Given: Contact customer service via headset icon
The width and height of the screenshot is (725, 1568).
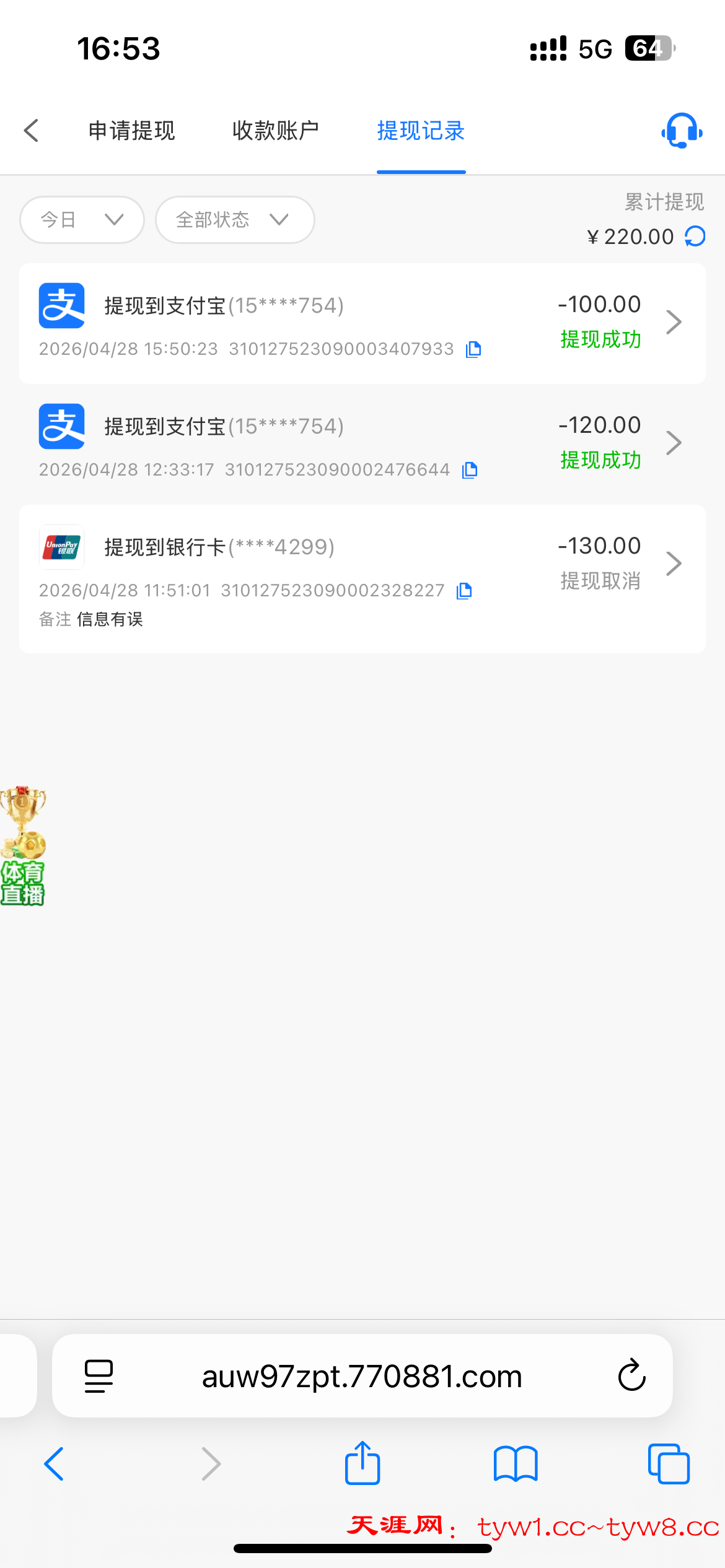Looking at the screenshot, I should pyautogui.click(x=681, y=131).
